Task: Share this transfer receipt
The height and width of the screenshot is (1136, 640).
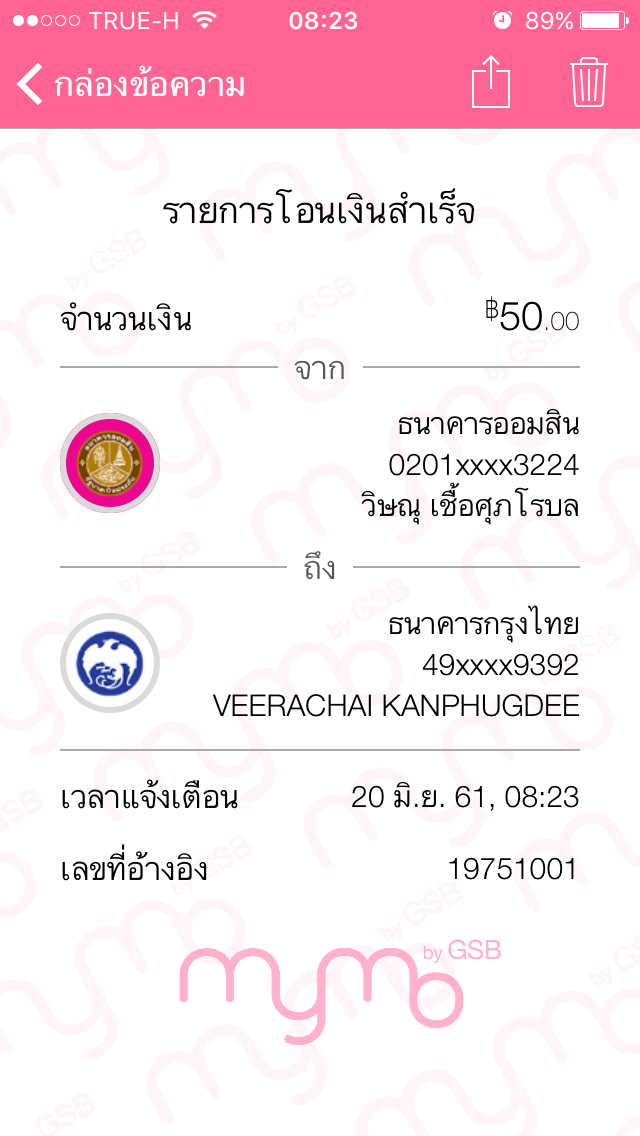Action: (x=491, y=83)
